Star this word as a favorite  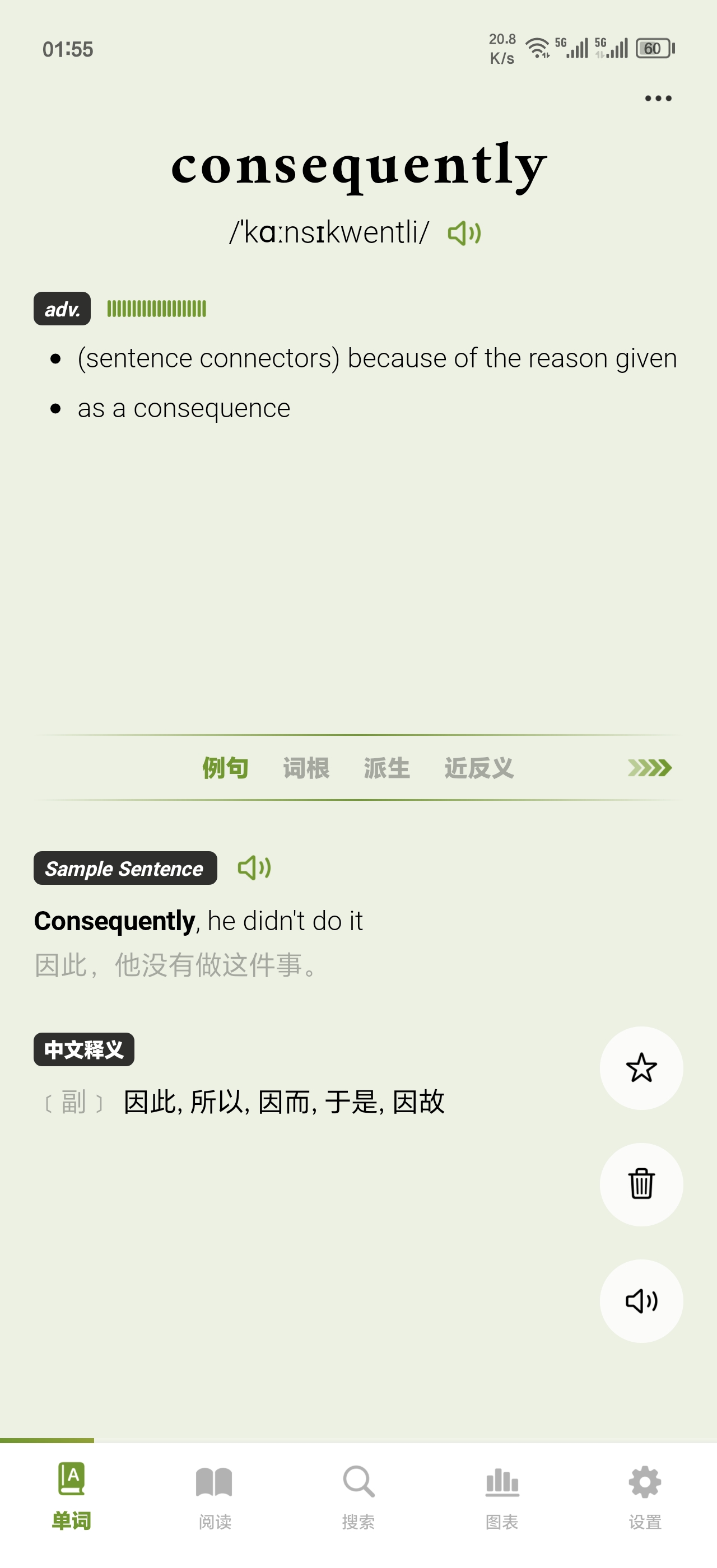(x=641, y=1068)
